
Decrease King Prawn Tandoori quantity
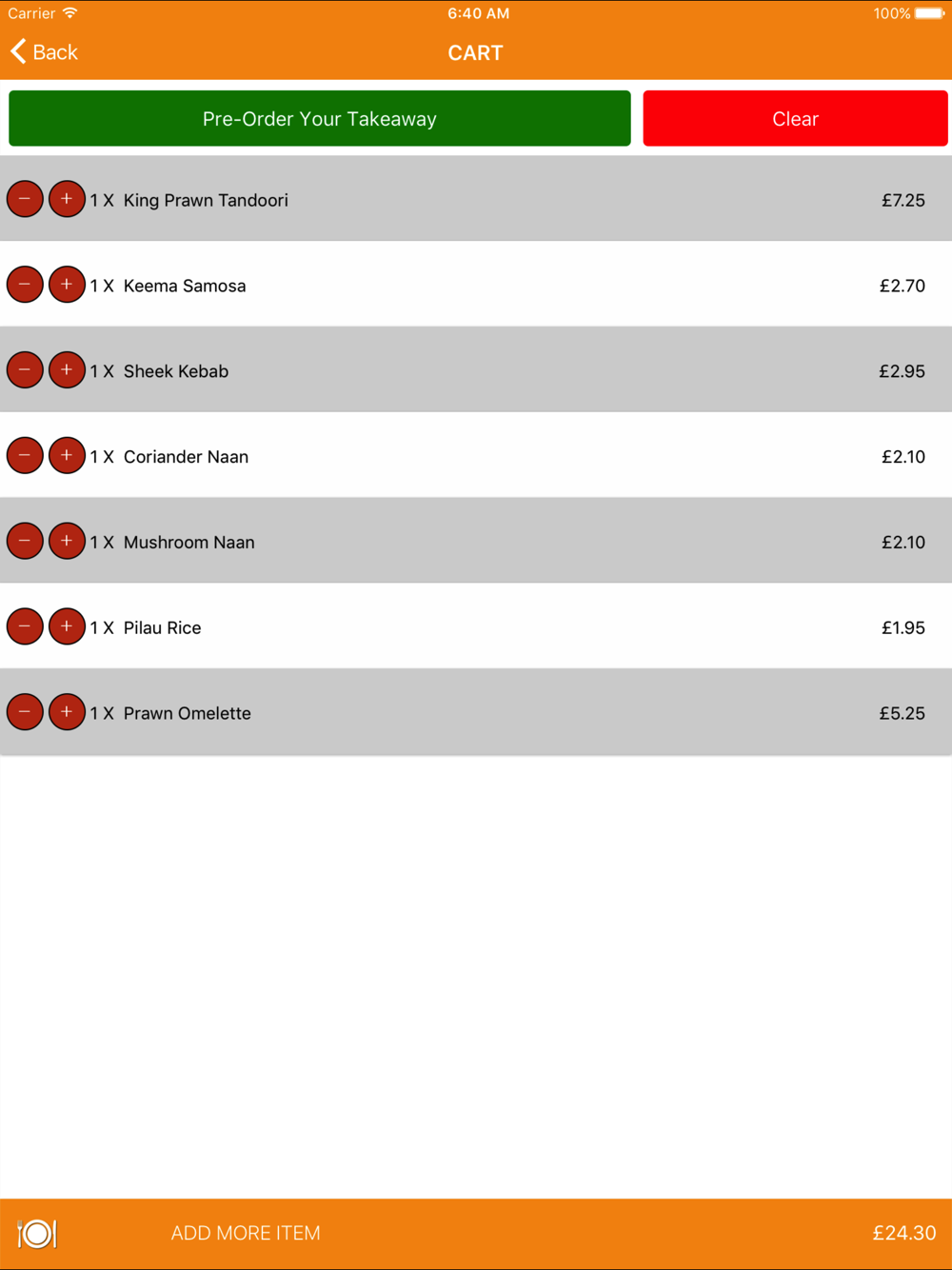(25, 199)
